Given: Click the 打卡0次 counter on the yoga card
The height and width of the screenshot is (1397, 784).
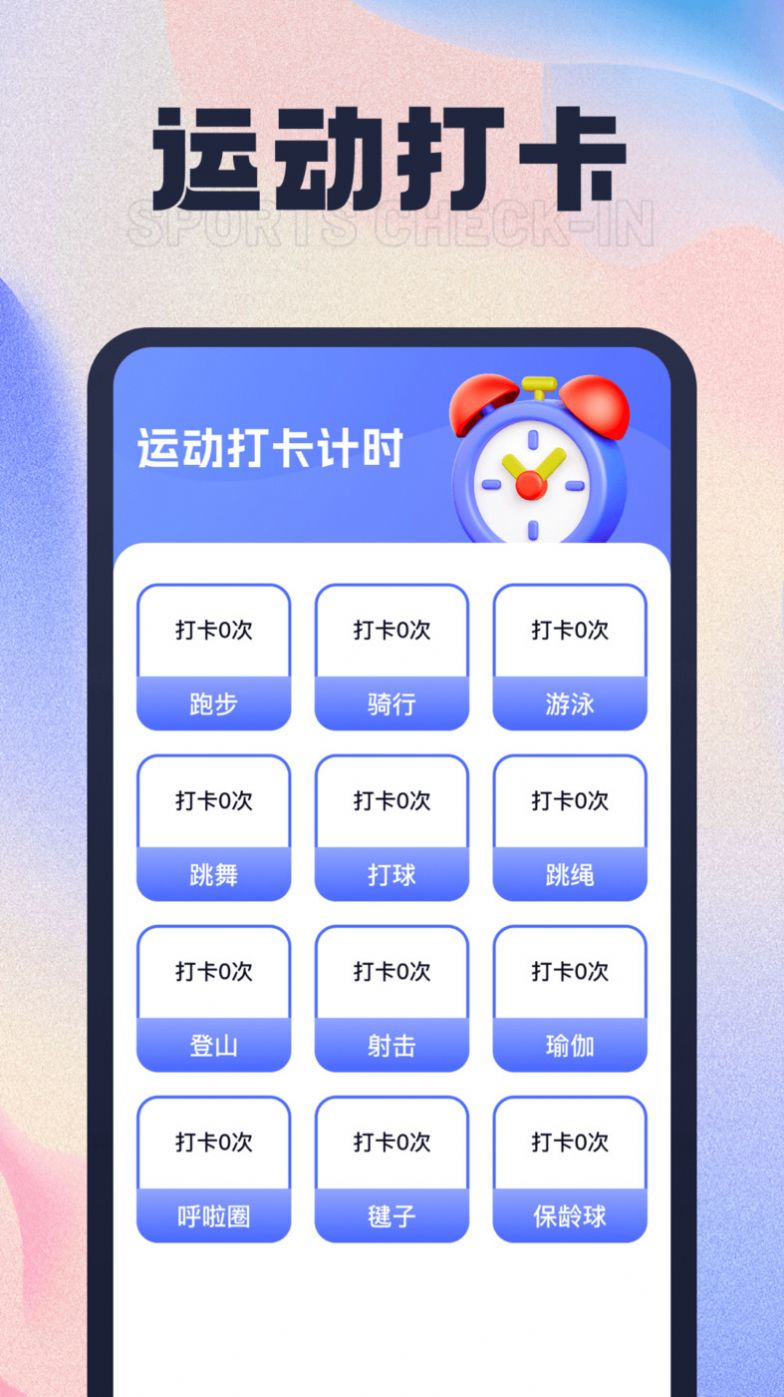Looking at the screenshot, I should tap(570, 971).
